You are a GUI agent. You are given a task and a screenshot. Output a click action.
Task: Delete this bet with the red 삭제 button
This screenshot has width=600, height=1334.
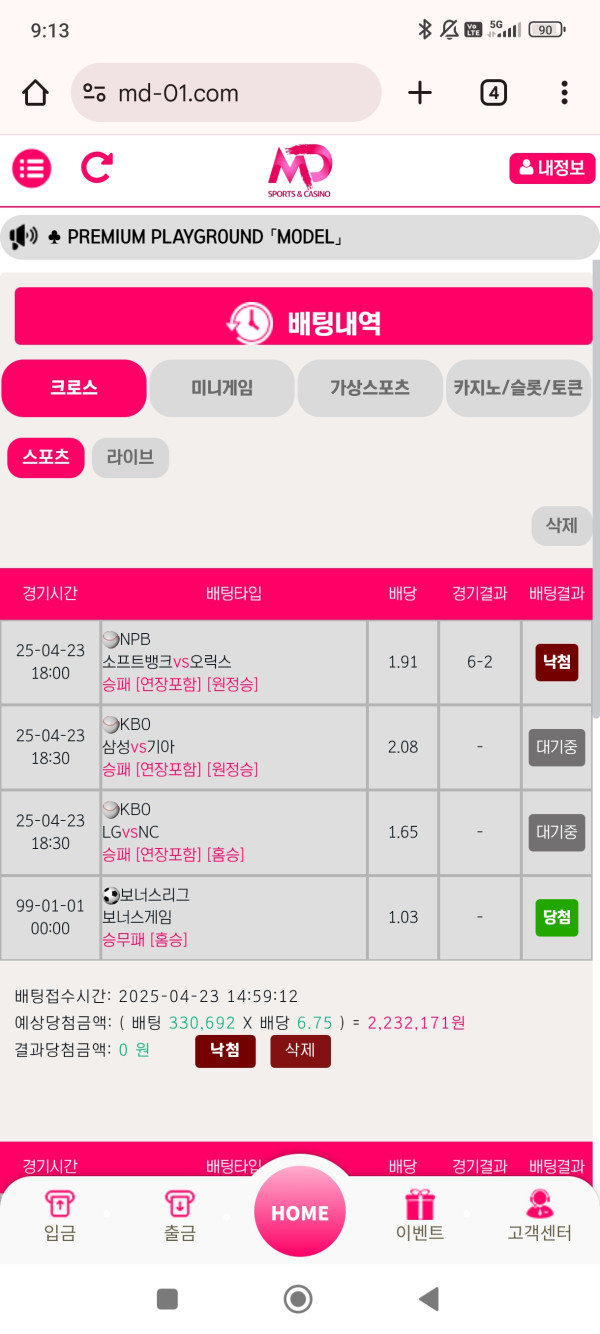coord(300,1051)
